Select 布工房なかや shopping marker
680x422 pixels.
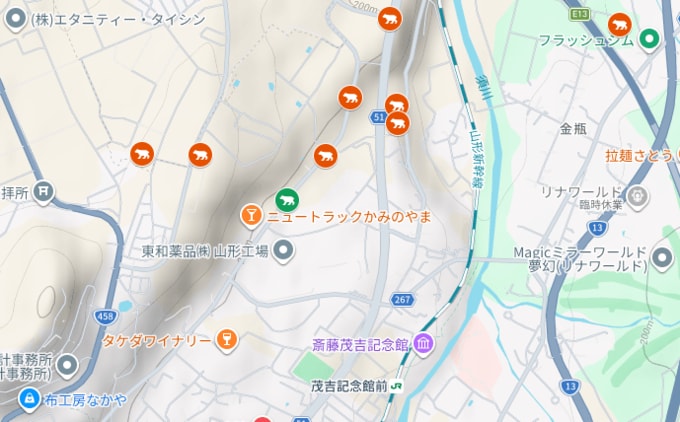[29, 401]
